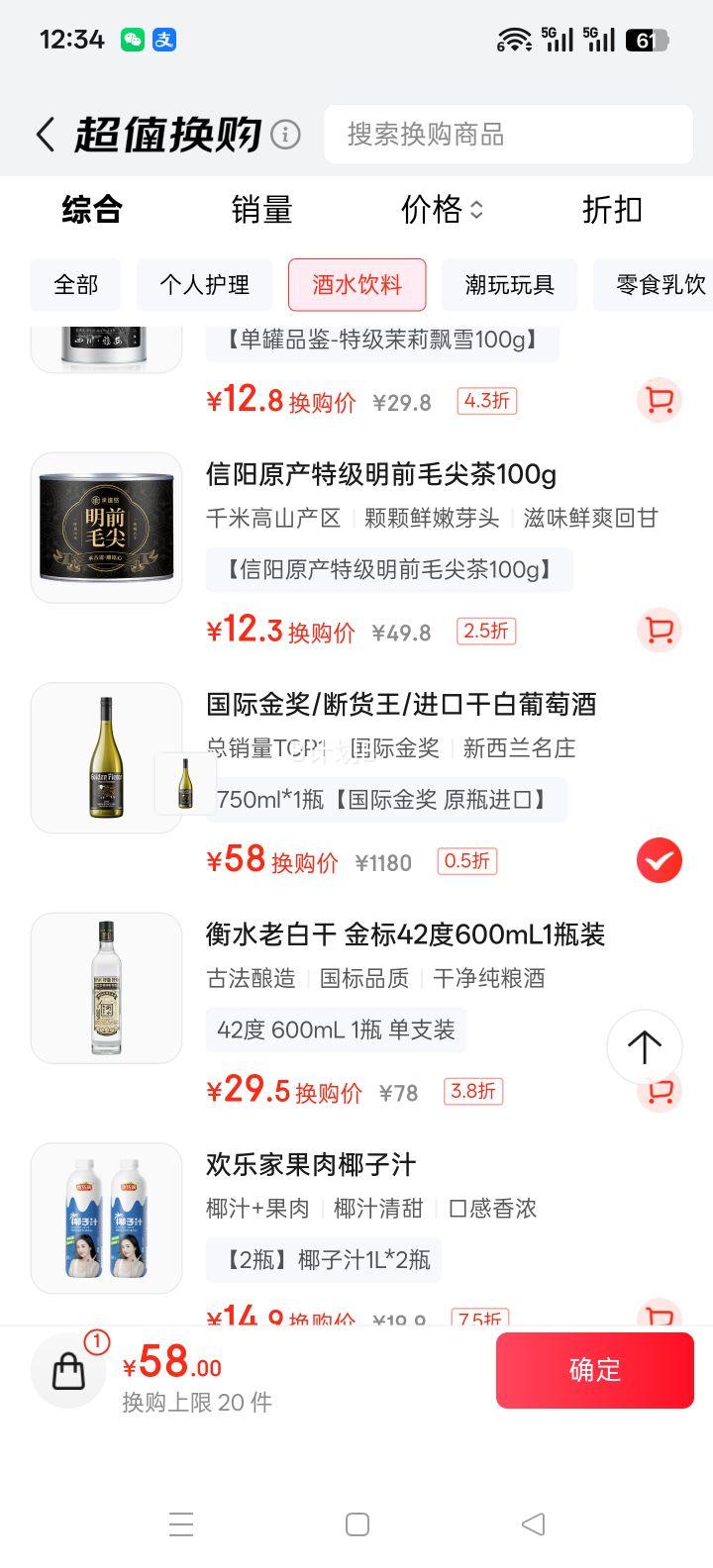Screen dimensions: 713x1568
Task: Open WeChat from the status bar
Action: (x=132, y=39)
